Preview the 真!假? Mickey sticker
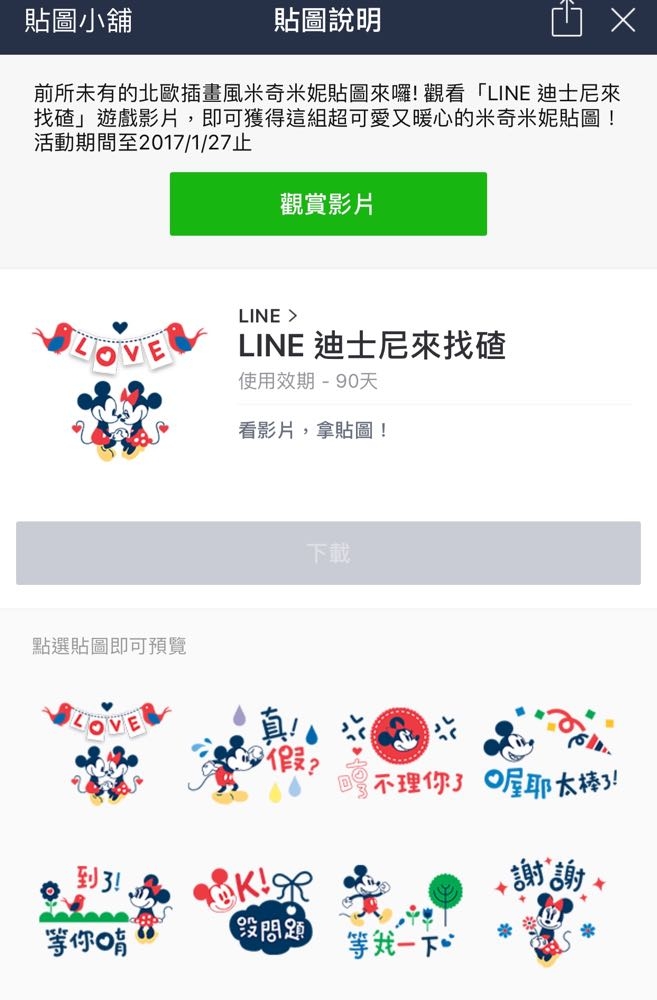The height and width of the screenshot is (1000, 657). coord(254,753)
